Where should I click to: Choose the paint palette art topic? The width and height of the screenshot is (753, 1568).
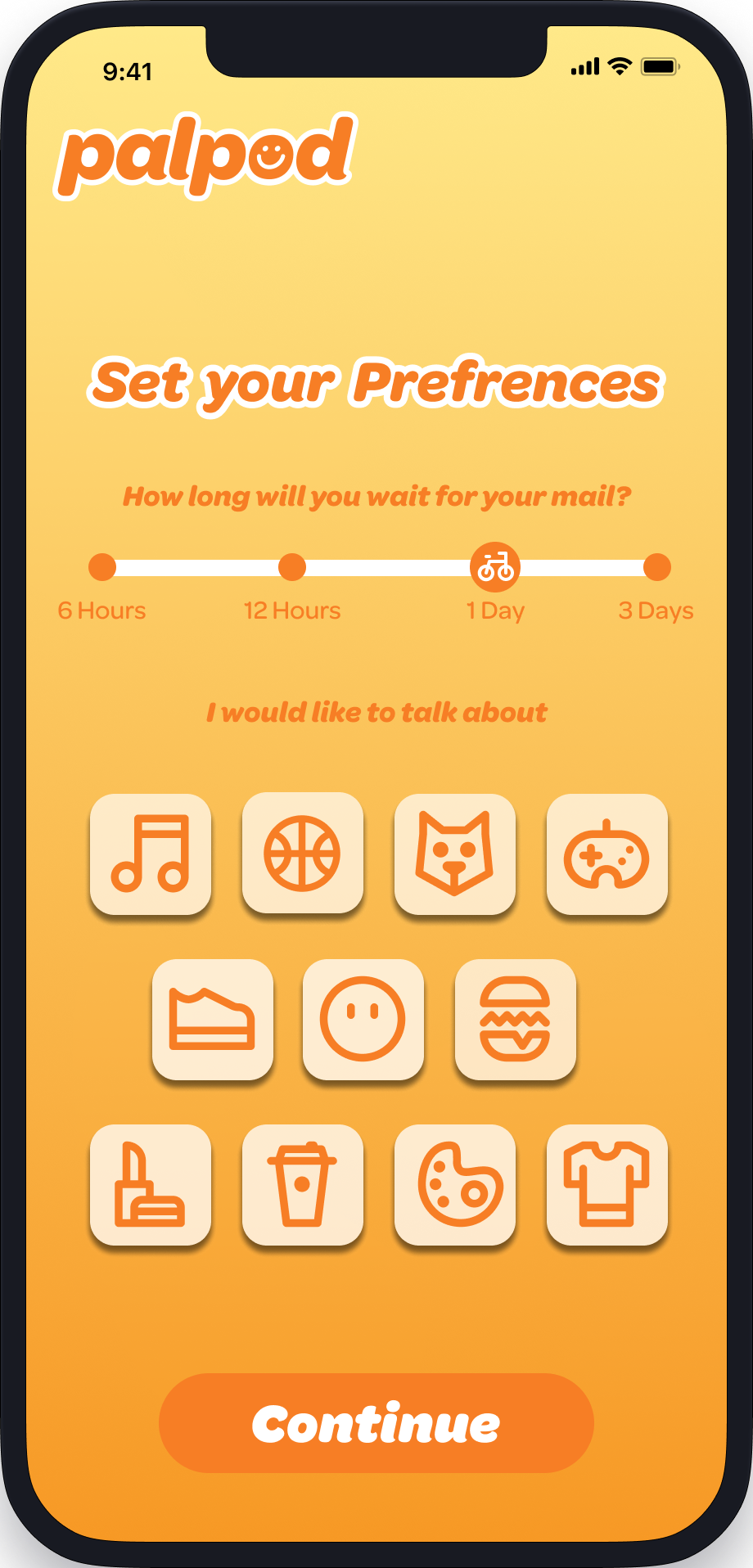pyautogui.click(x=455, y=1184)
